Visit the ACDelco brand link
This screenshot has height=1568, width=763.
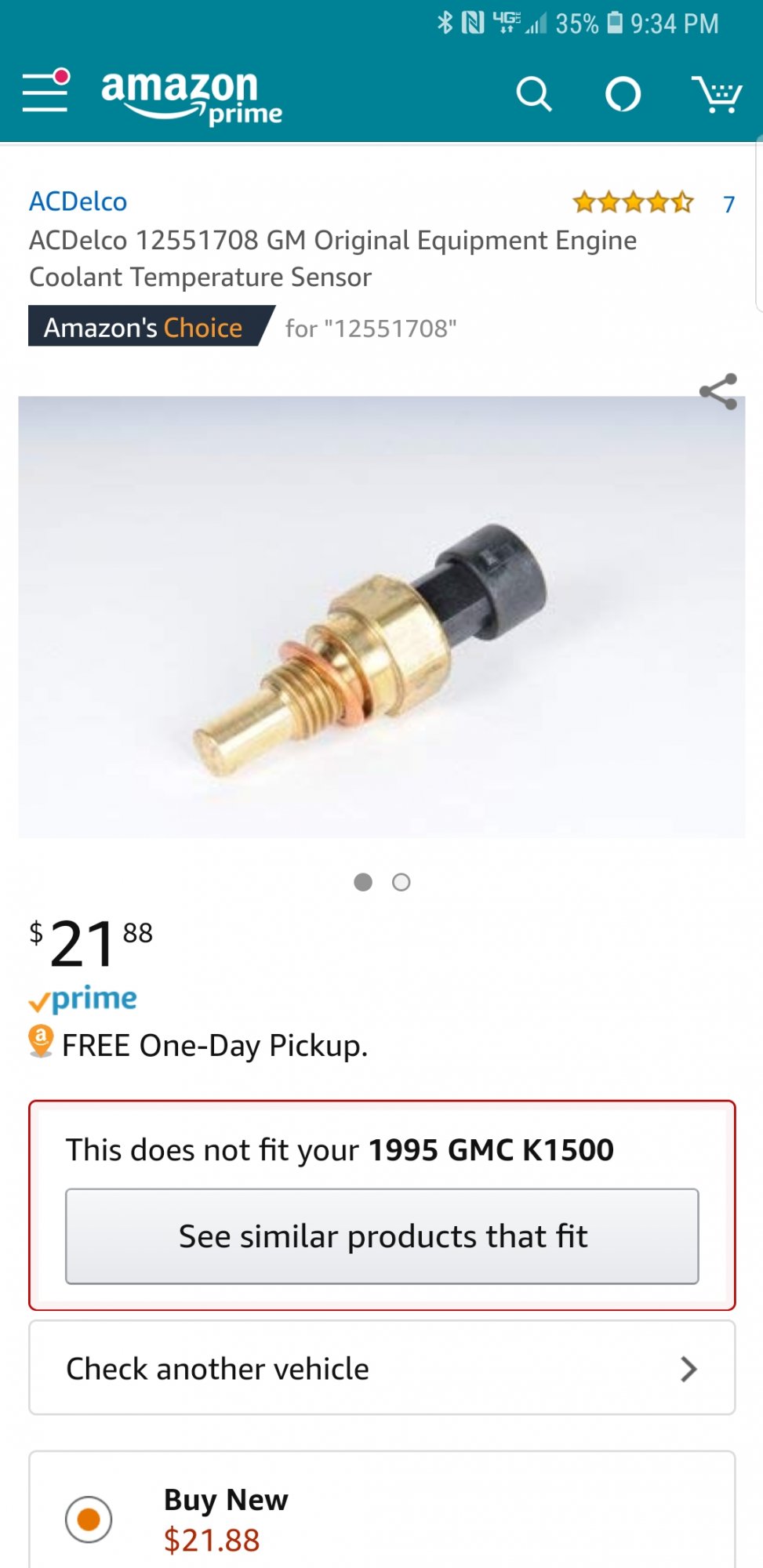click(78, 201)
